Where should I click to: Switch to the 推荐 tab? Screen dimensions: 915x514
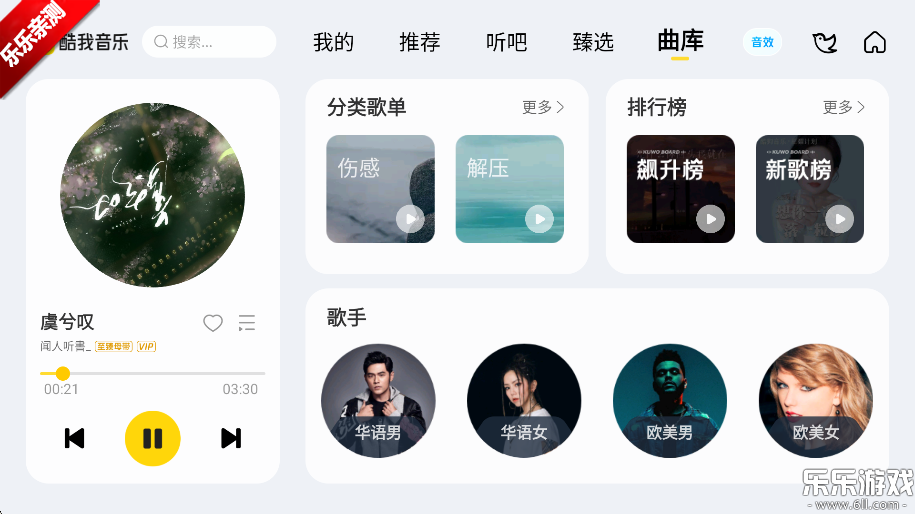(x=419, y=42)
